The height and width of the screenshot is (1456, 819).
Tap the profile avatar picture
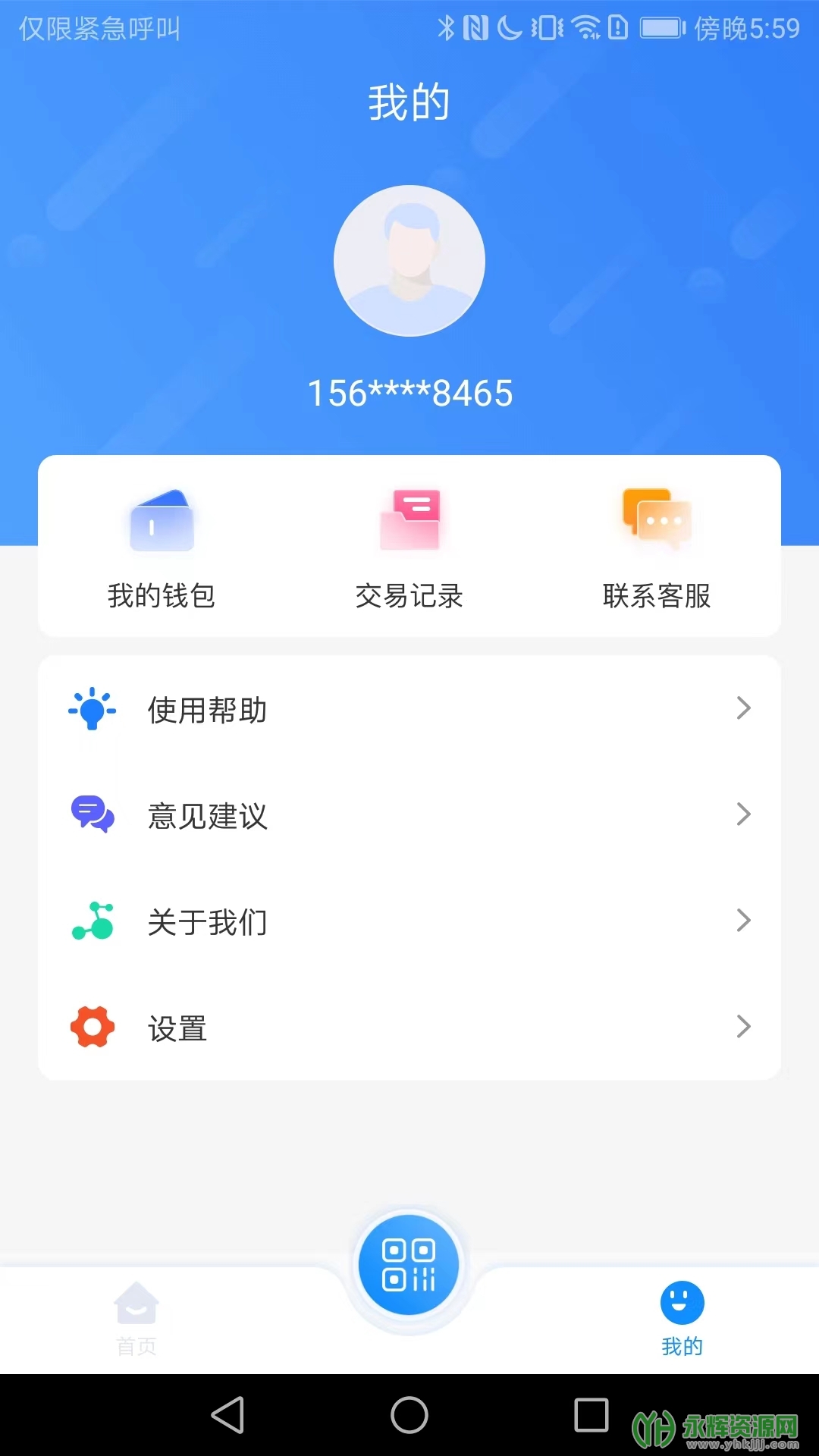pyautogui.click(x=409, y=261)
